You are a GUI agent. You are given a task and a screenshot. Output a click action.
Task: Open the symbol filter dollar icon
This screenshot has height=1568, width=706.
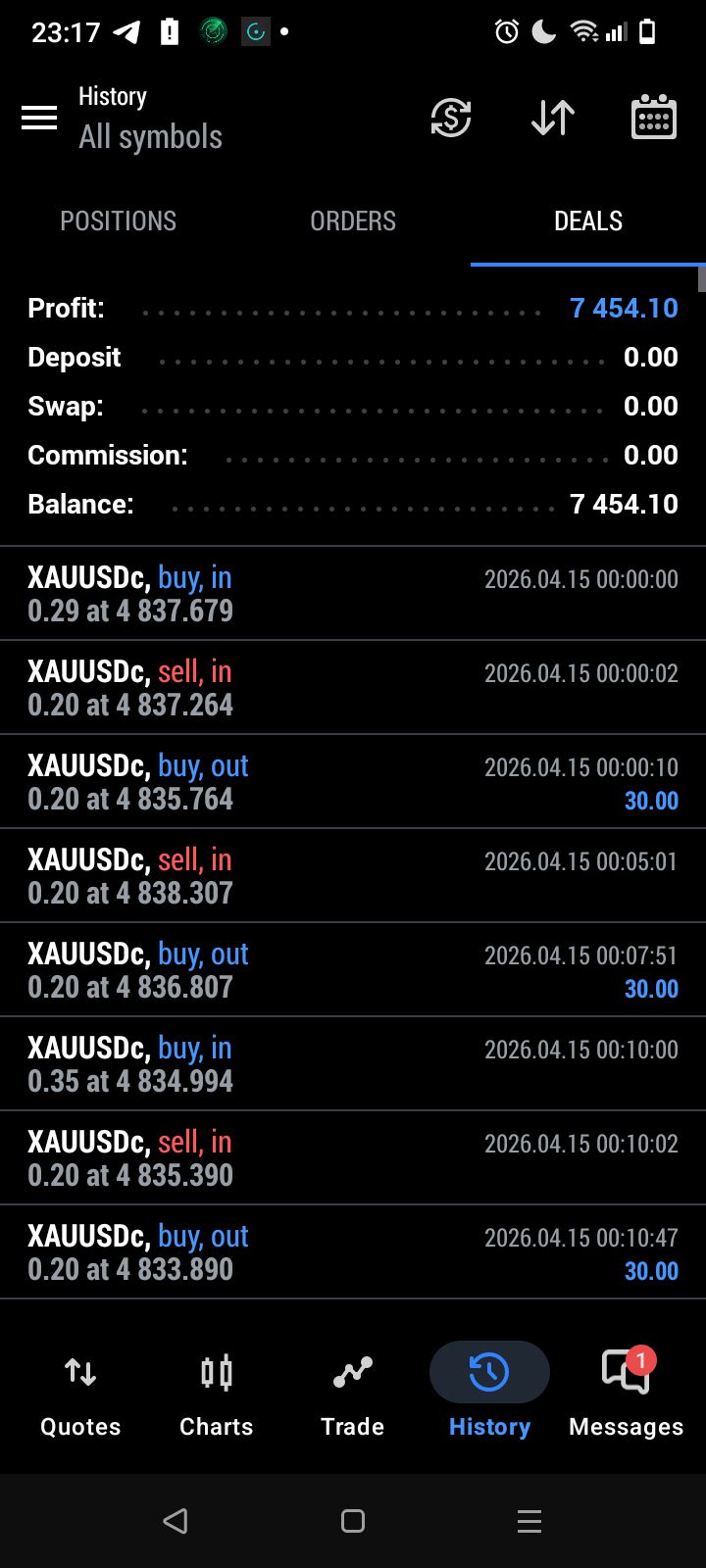(x=451, y=119)
